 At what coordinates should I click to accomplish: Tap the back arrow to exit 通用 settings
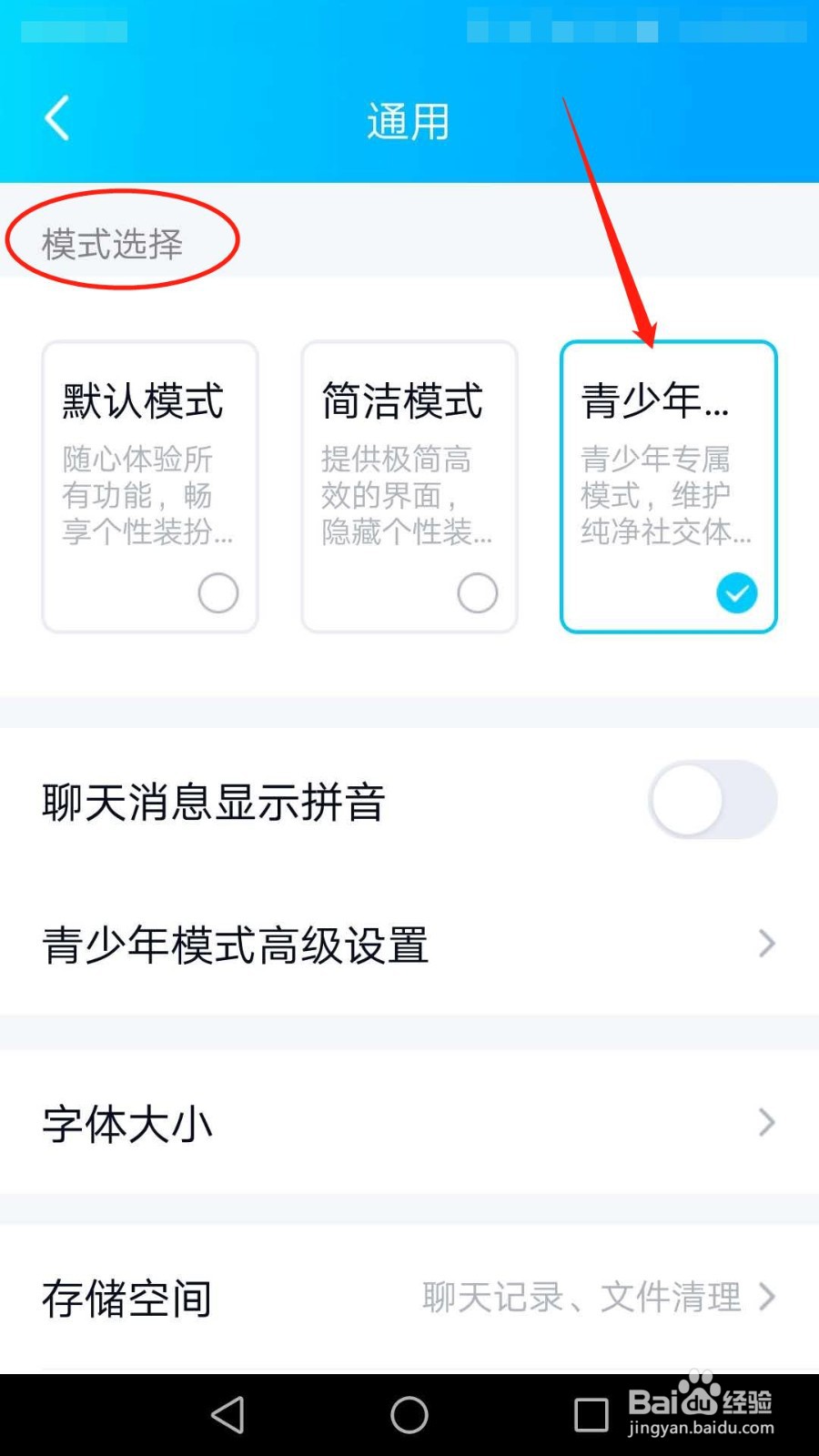(56, 118)
